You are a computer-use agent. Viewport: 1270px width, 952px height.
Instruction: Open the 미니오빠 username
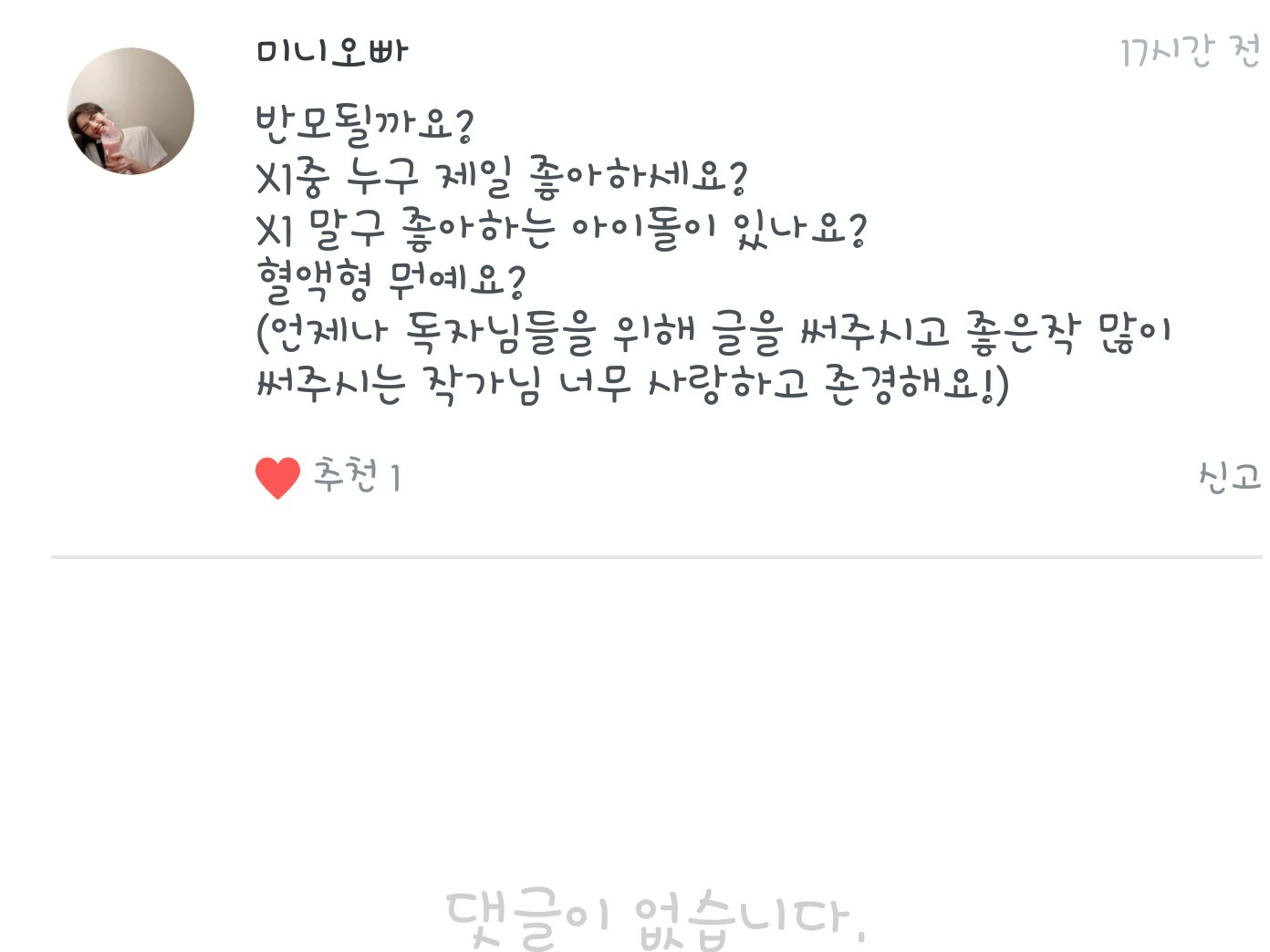pos(332,52)
